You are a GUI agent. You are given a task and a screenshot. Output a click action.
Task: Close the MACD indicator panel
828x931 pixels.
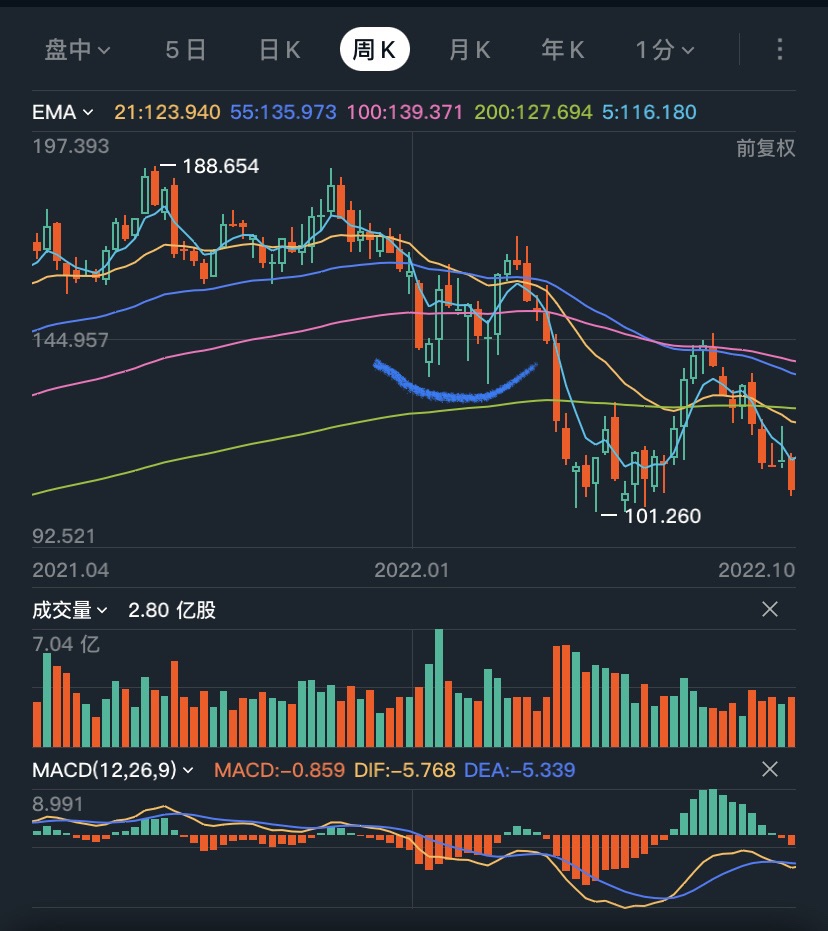coord(770,769)
